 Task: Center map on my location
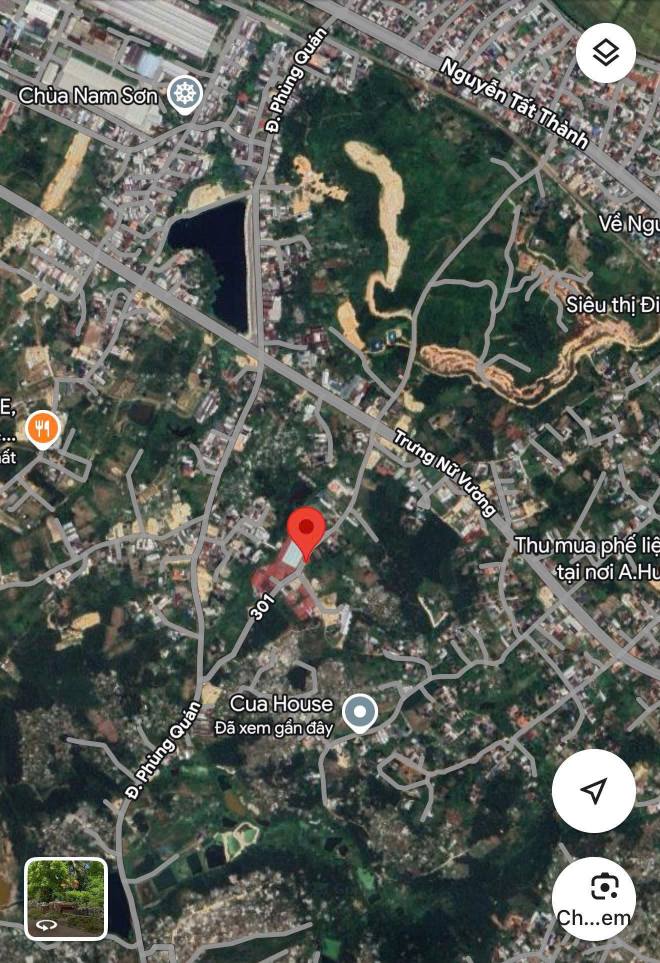click(x=594, y=791)
